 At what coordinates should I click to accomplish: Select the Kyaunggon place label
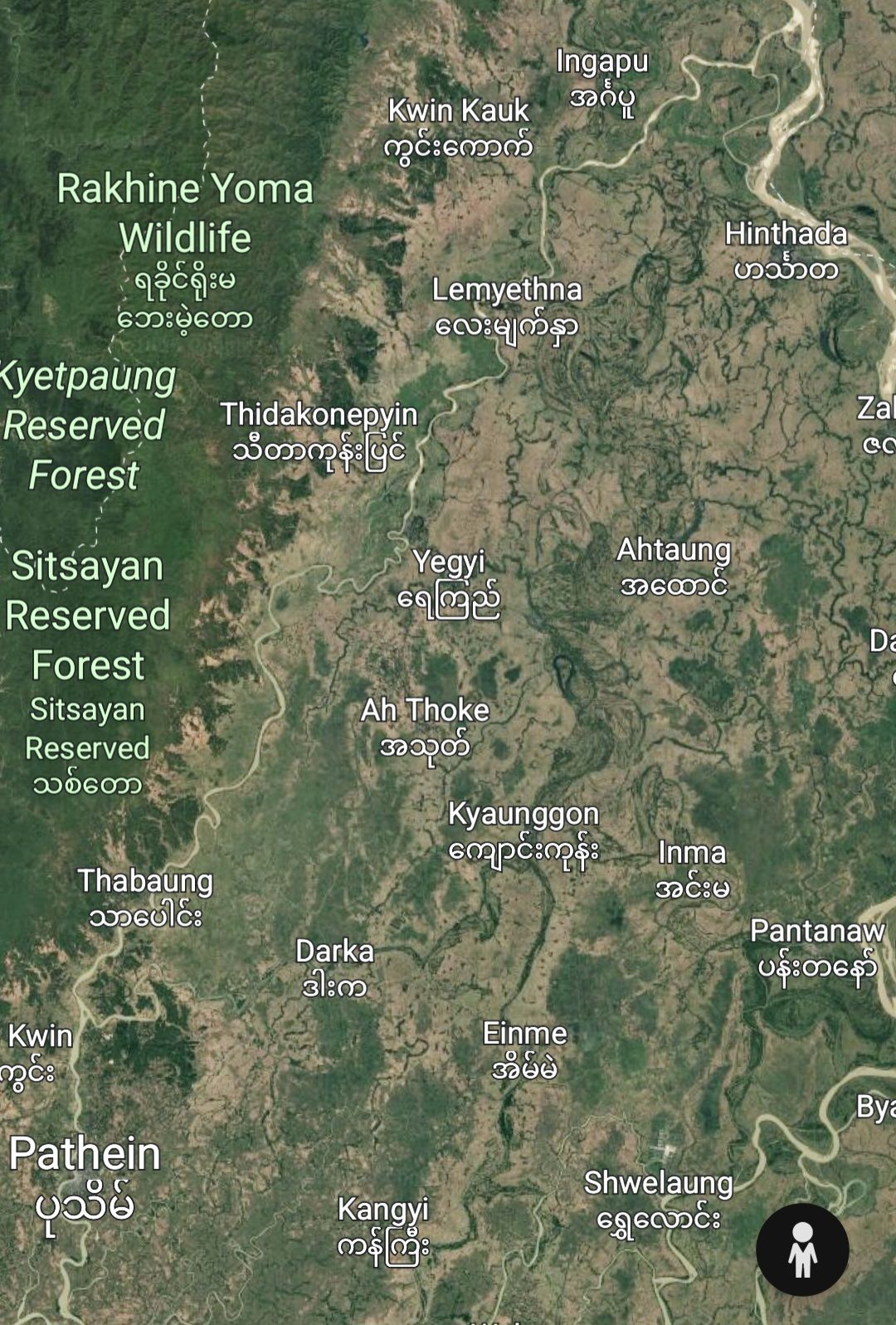(523, 815)
